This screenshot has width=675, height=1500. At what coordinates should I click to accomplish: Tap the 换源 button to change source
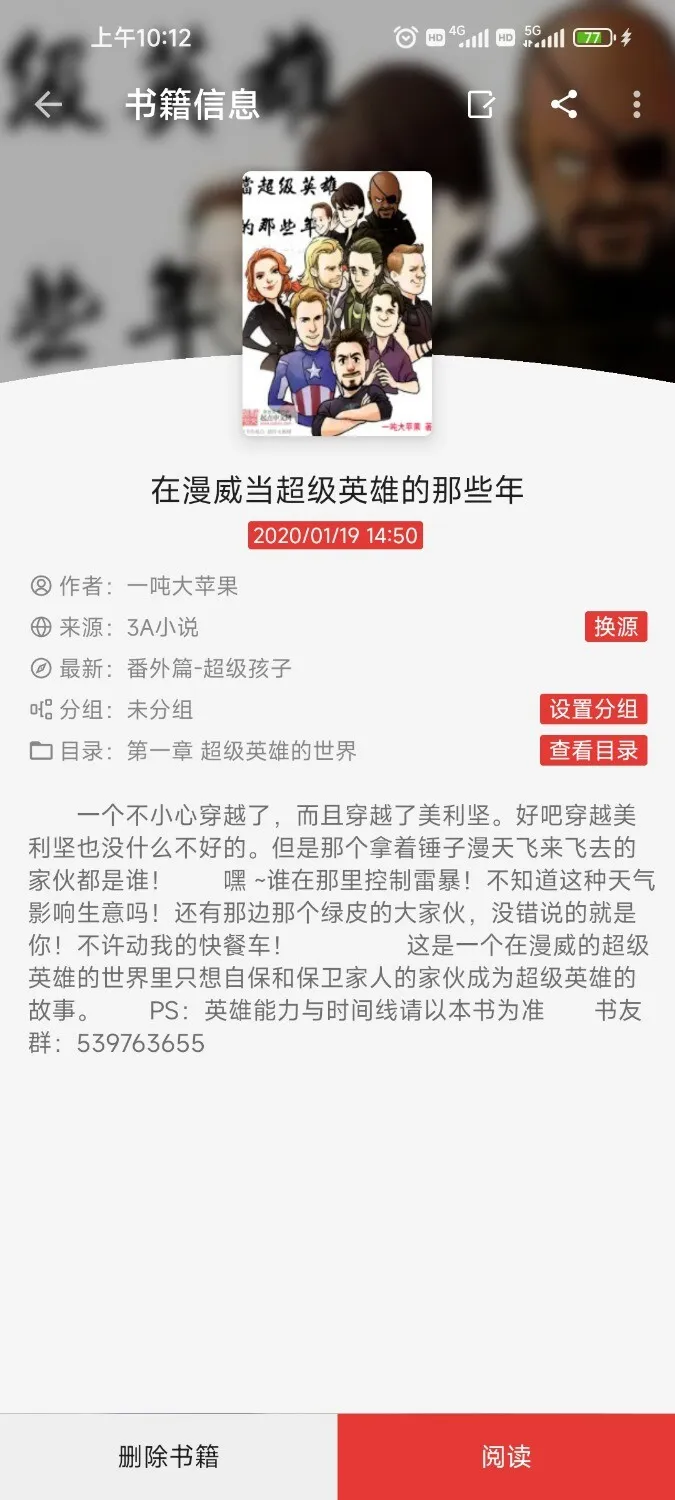click(x=616, y=627)
